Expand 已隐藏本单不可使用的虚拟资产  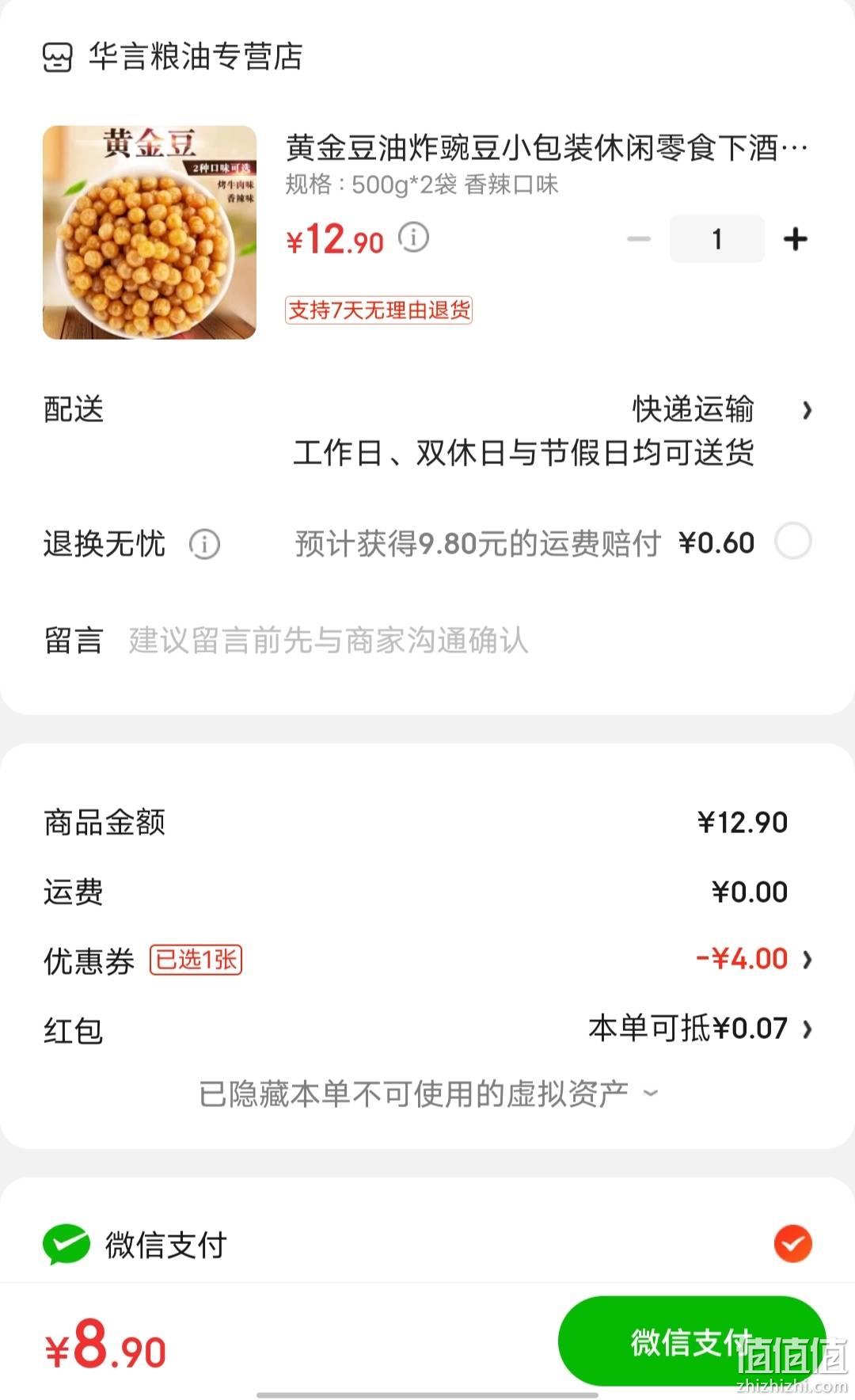point(427,1094)
